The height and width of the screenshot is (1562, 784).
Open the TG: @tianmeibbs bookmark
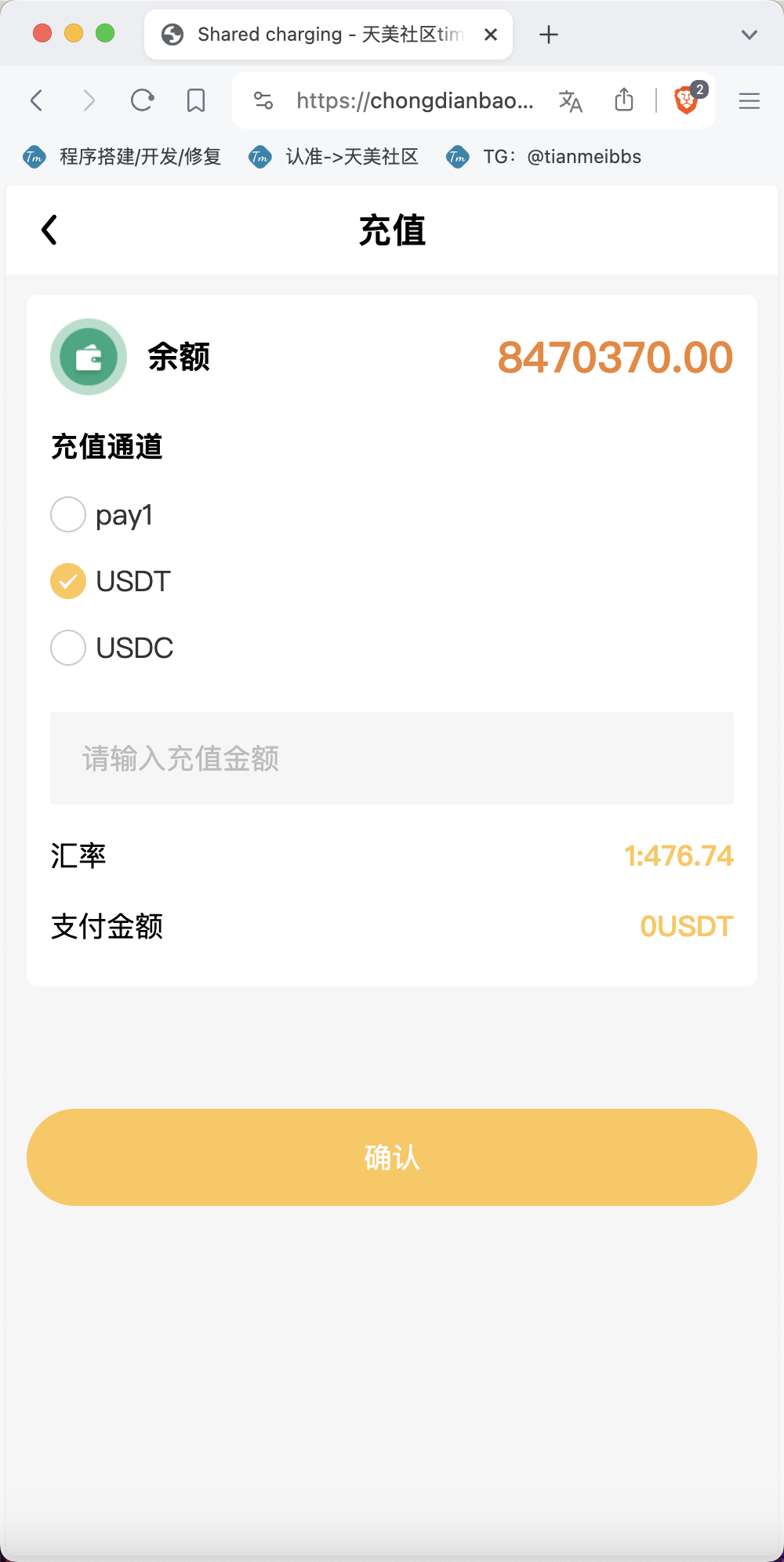[x=543, y=157]
